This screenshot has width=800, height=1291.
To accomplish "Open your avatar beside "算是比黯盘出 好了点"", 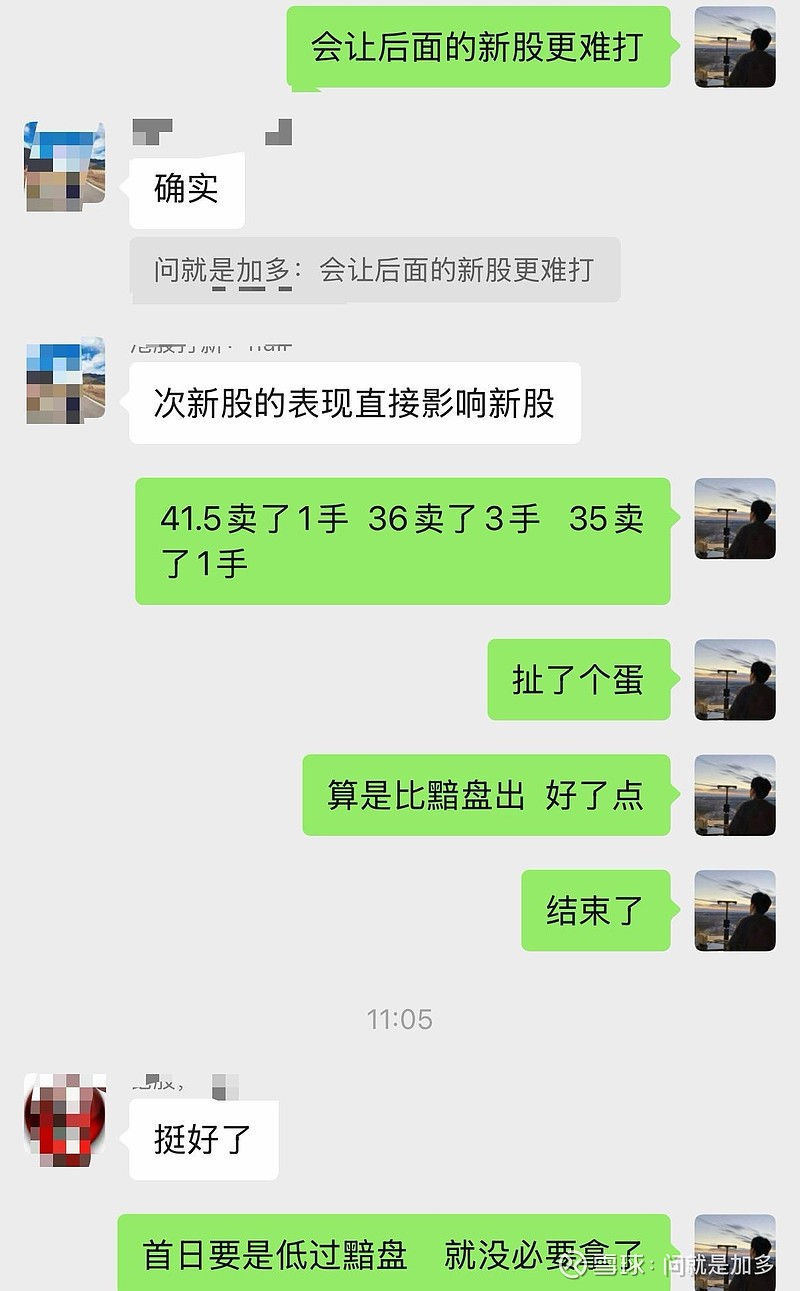I will point(734,797).
